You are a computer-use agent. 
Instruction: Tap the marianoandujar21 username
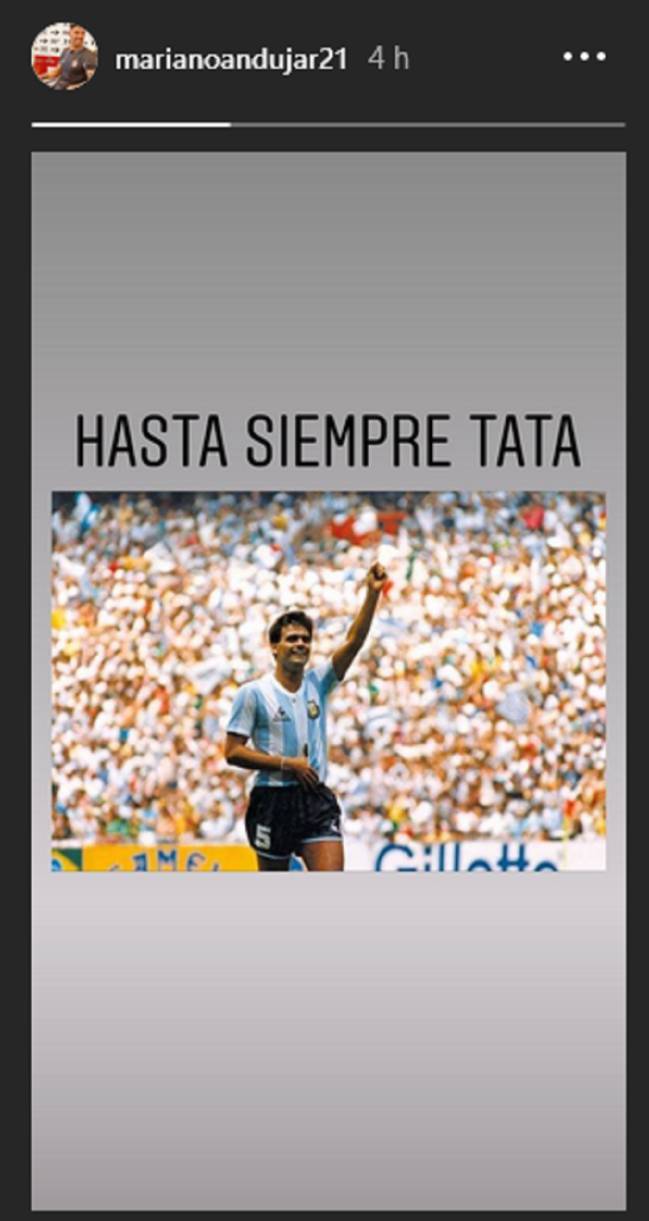pyautogui.click(x=231, y=59)
